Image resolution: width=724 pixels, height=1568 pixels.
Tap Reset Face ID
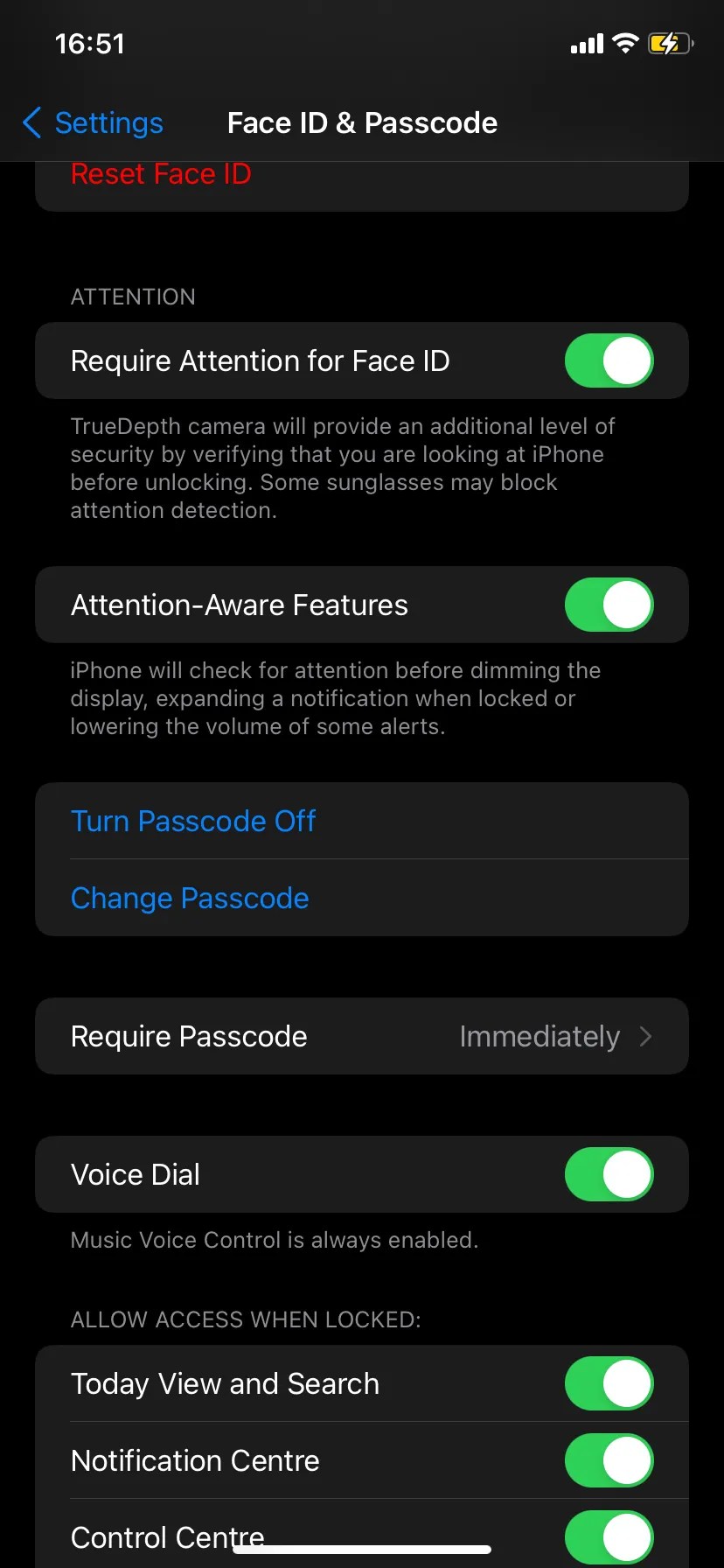click(x=161, y=173)
